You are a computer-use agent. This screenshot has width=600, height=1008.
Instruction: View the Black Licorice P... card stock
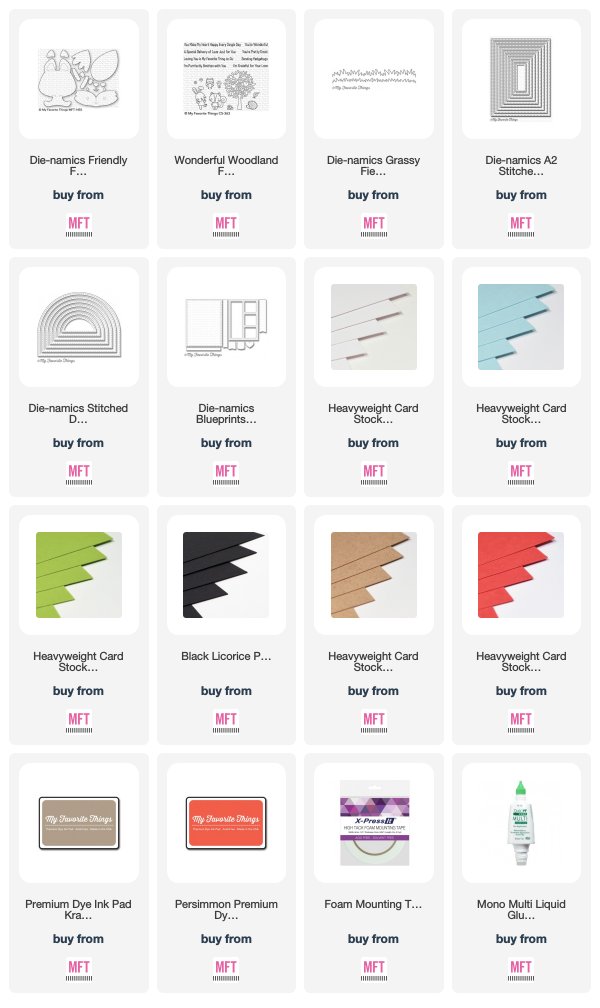226,625
